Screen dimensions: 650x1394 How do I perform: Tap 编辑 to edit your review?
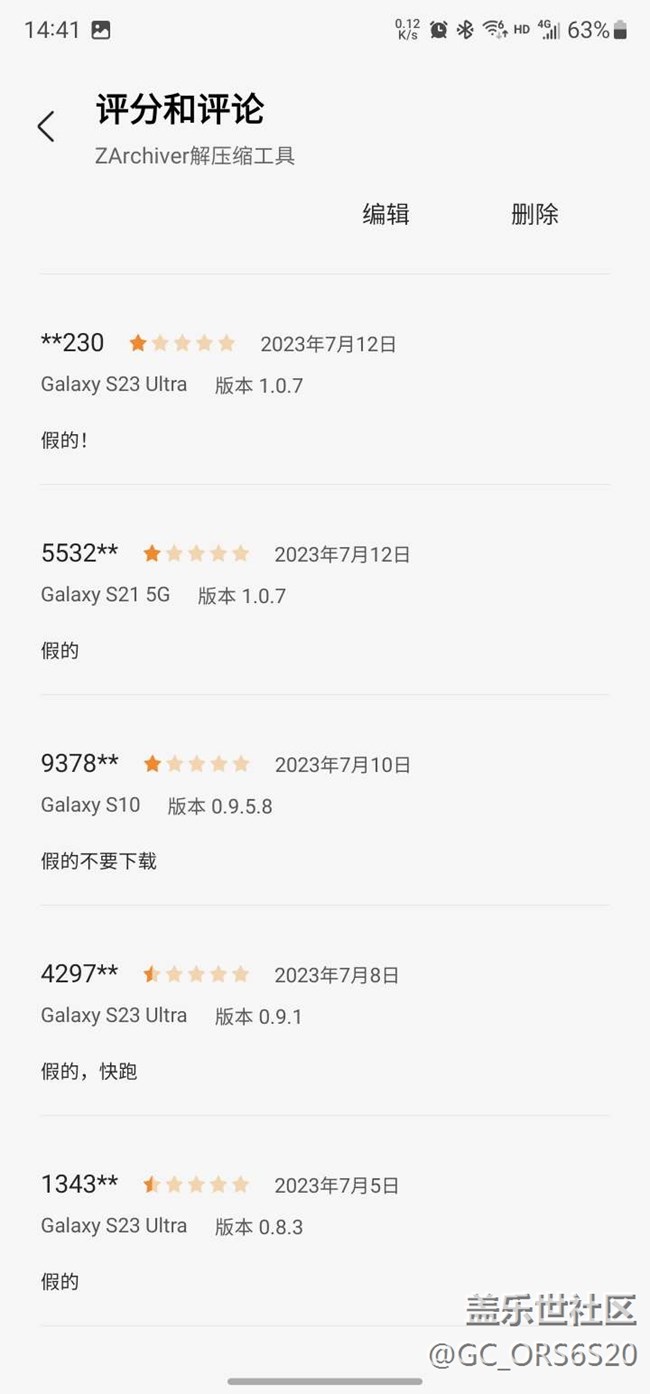[386, 214]
